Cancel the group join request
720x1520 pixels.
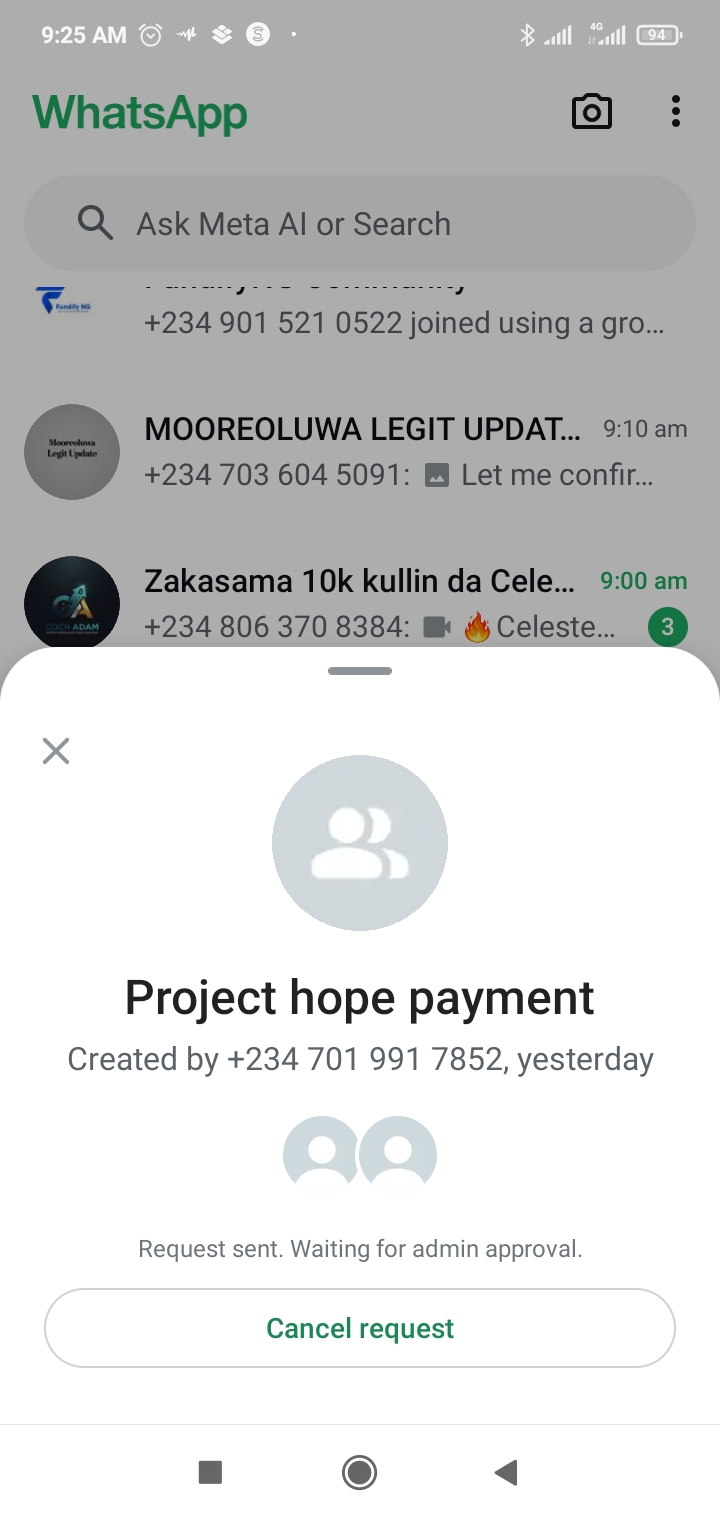(360, 1328)
